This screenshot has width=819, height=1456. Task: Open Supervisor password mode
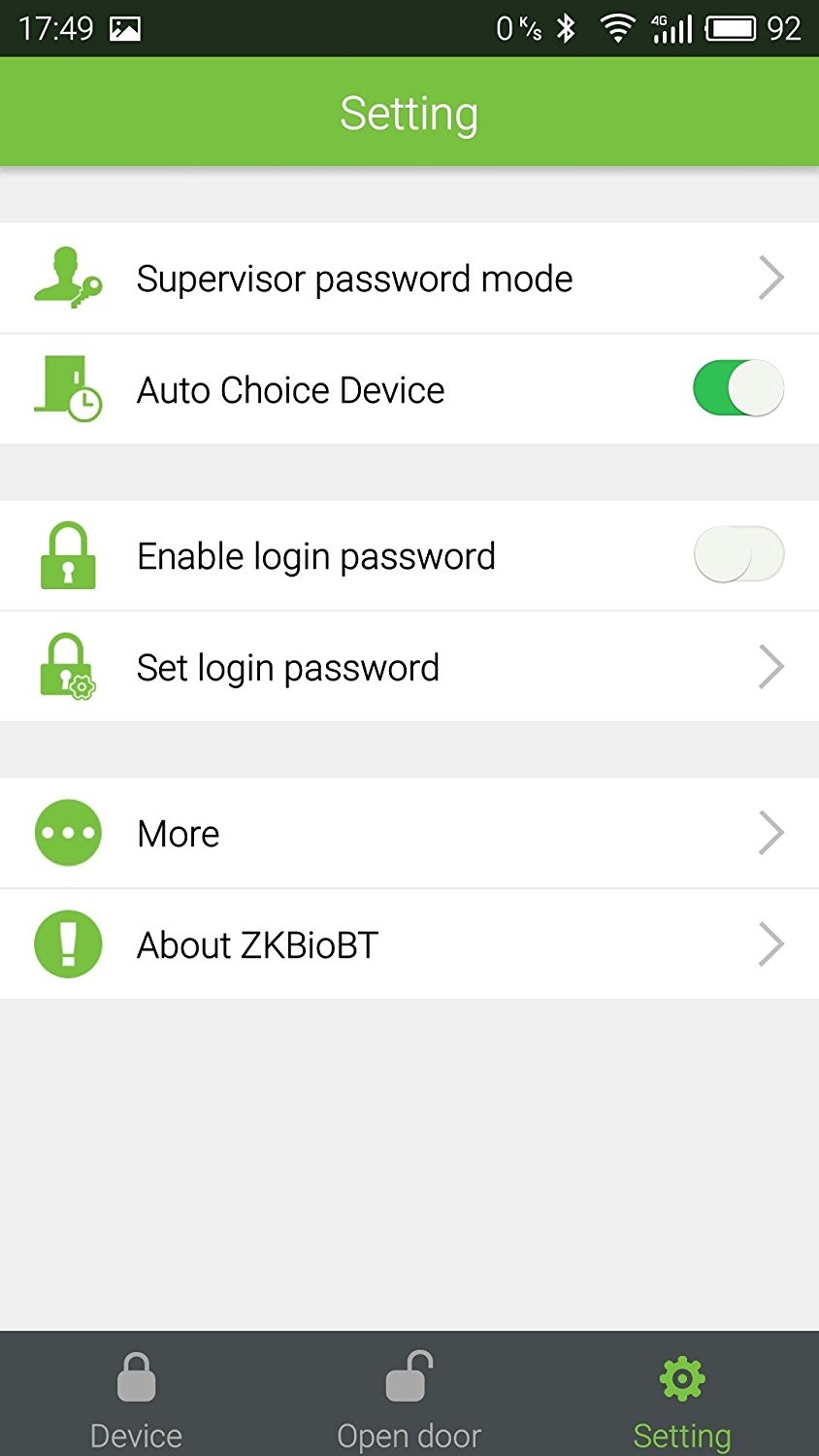tap(409, 279)
